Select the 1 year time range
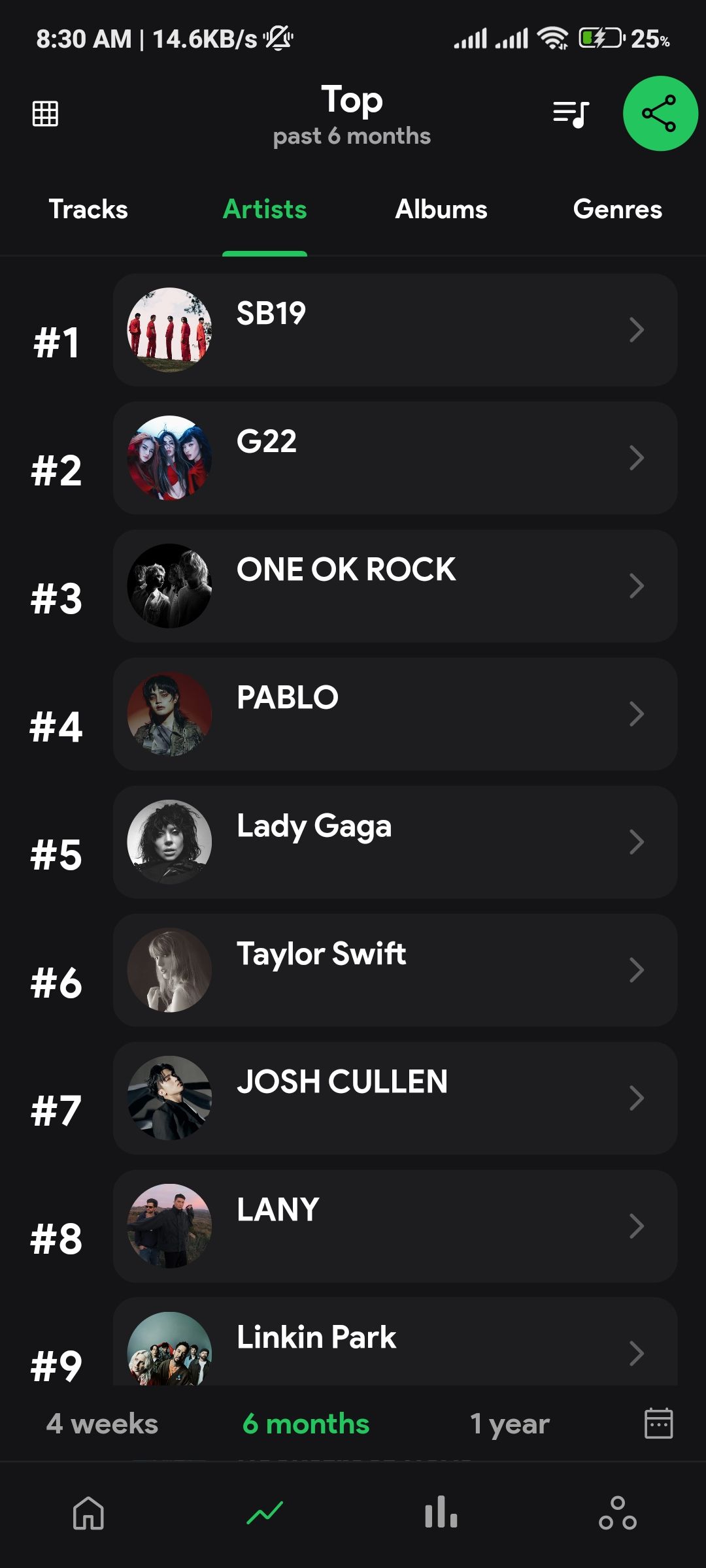 point(510,1424)
